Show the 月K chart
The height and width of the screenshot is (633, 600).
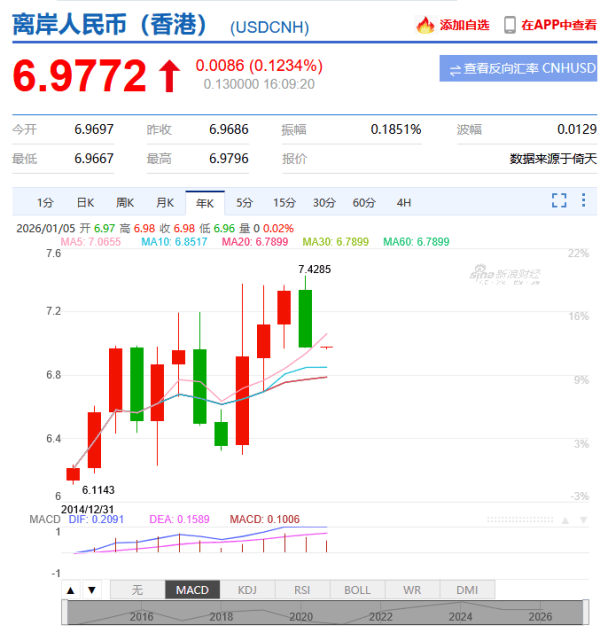tap(165, 202)
